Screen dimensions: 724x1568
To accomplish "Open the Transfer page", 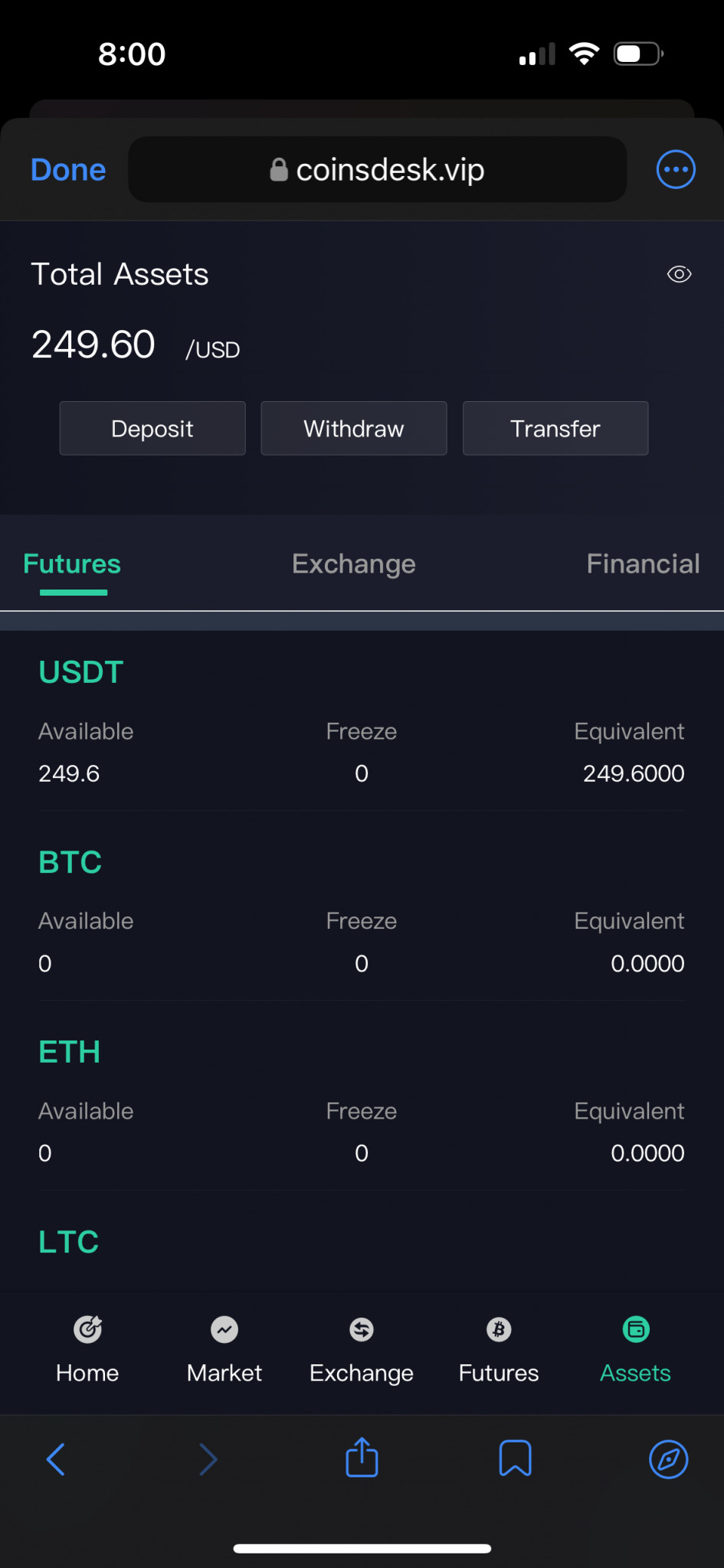I will pos(555,428).
